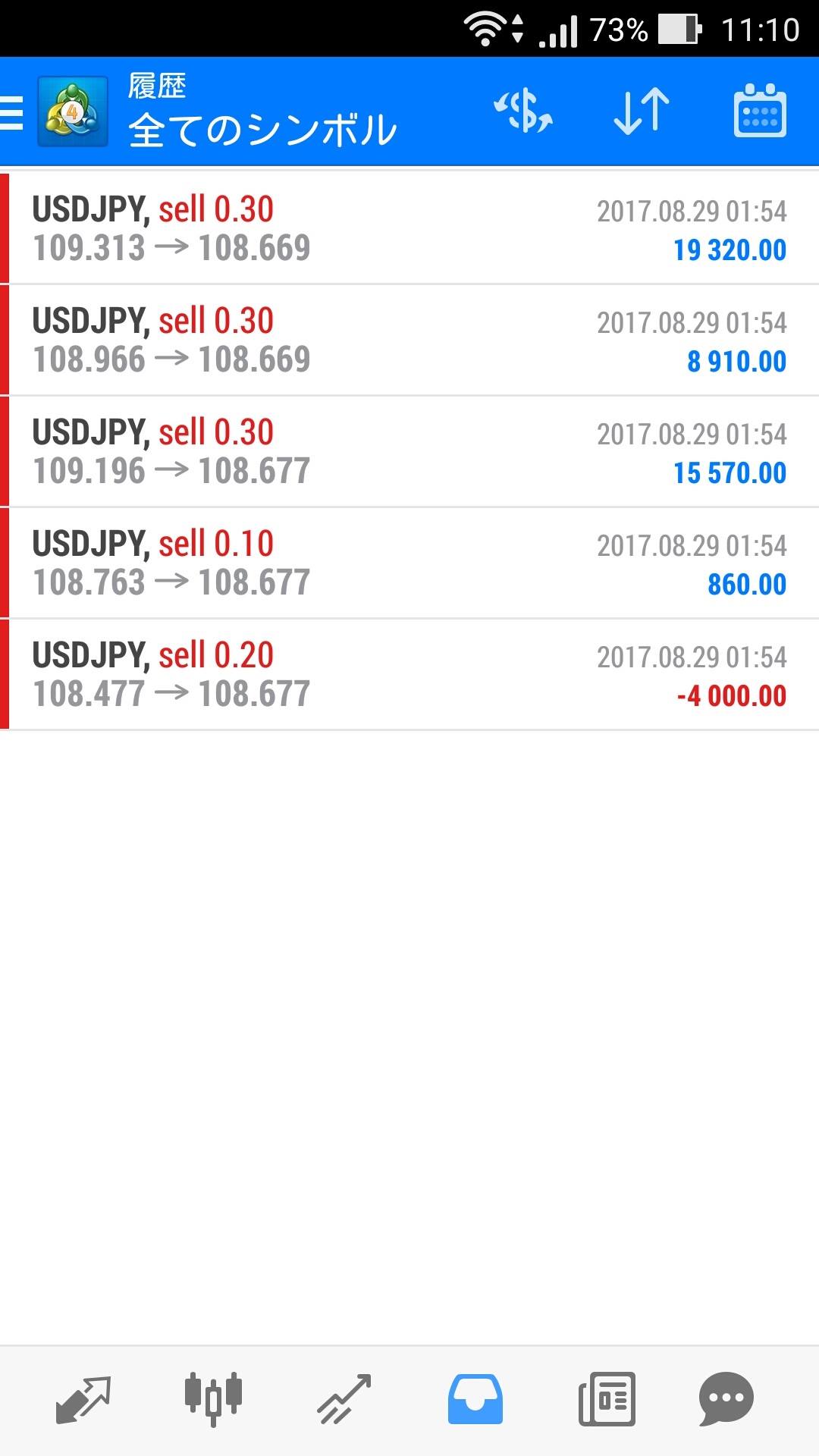Switch to the candlestick Chart tab
This screenshot has width=819, height=1456.
(x=213, y=1399)
